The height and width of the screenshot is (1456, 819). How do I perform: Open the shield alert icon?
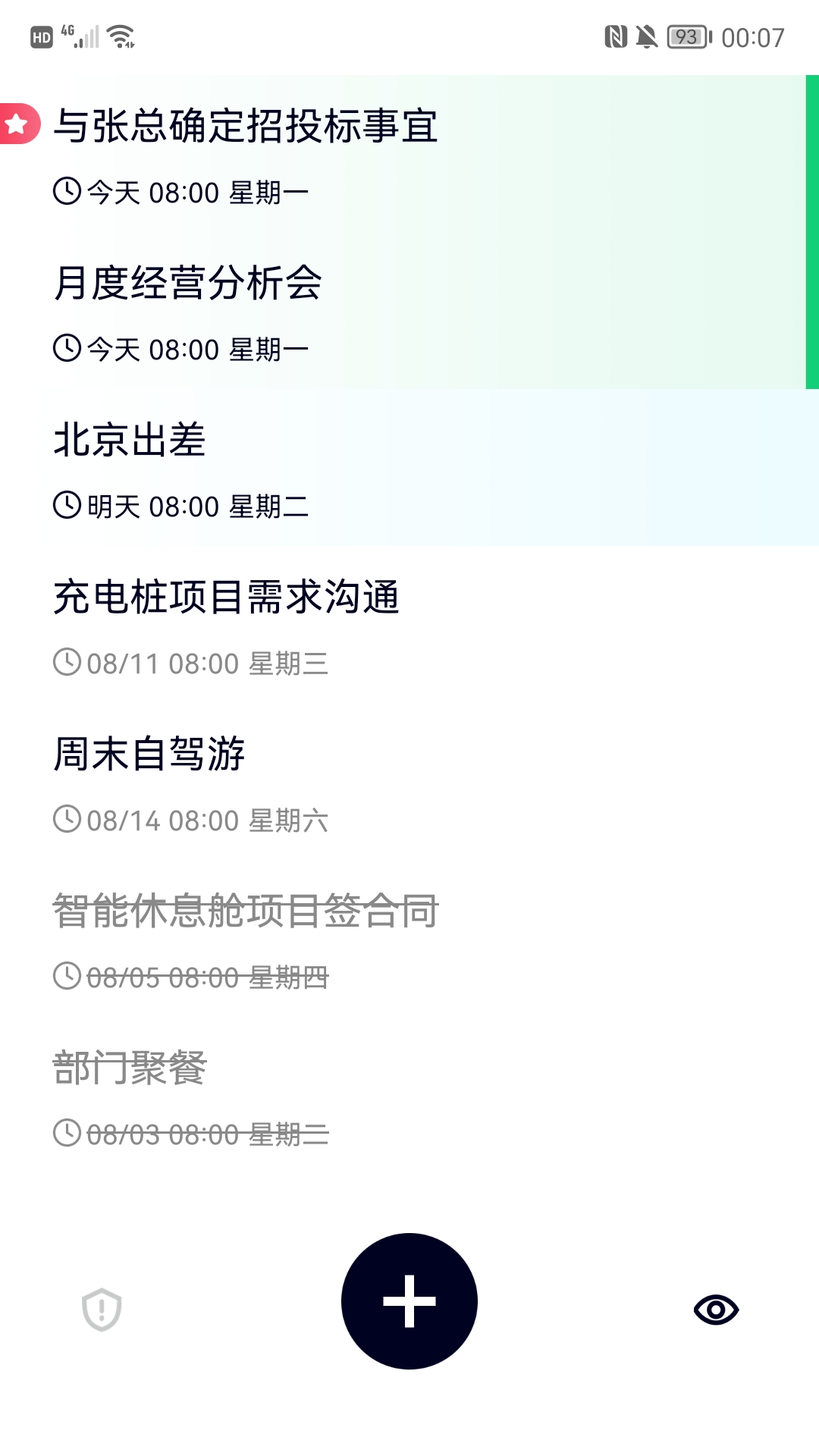102,1310
